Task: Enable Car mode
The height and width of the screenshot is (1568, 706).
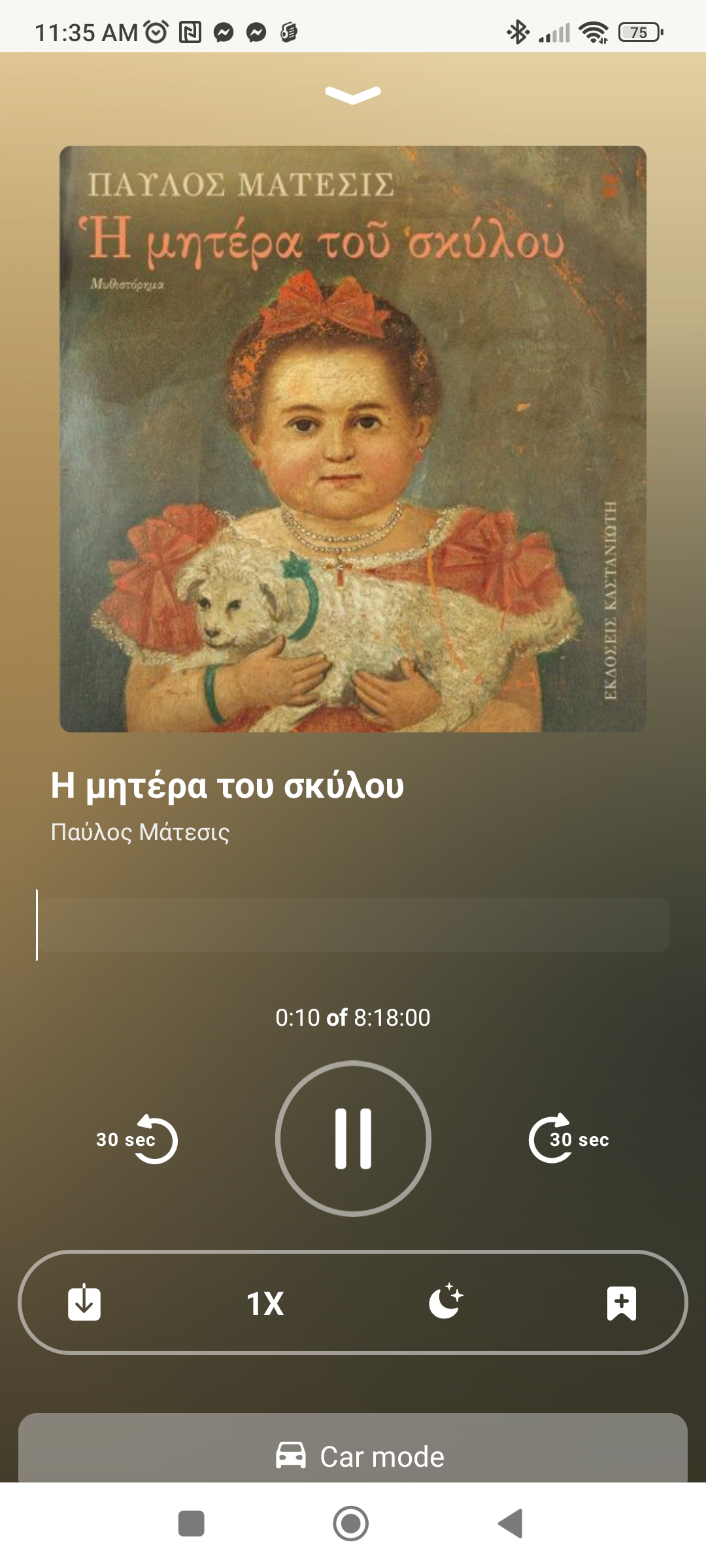Action: tap(353, 1456)
